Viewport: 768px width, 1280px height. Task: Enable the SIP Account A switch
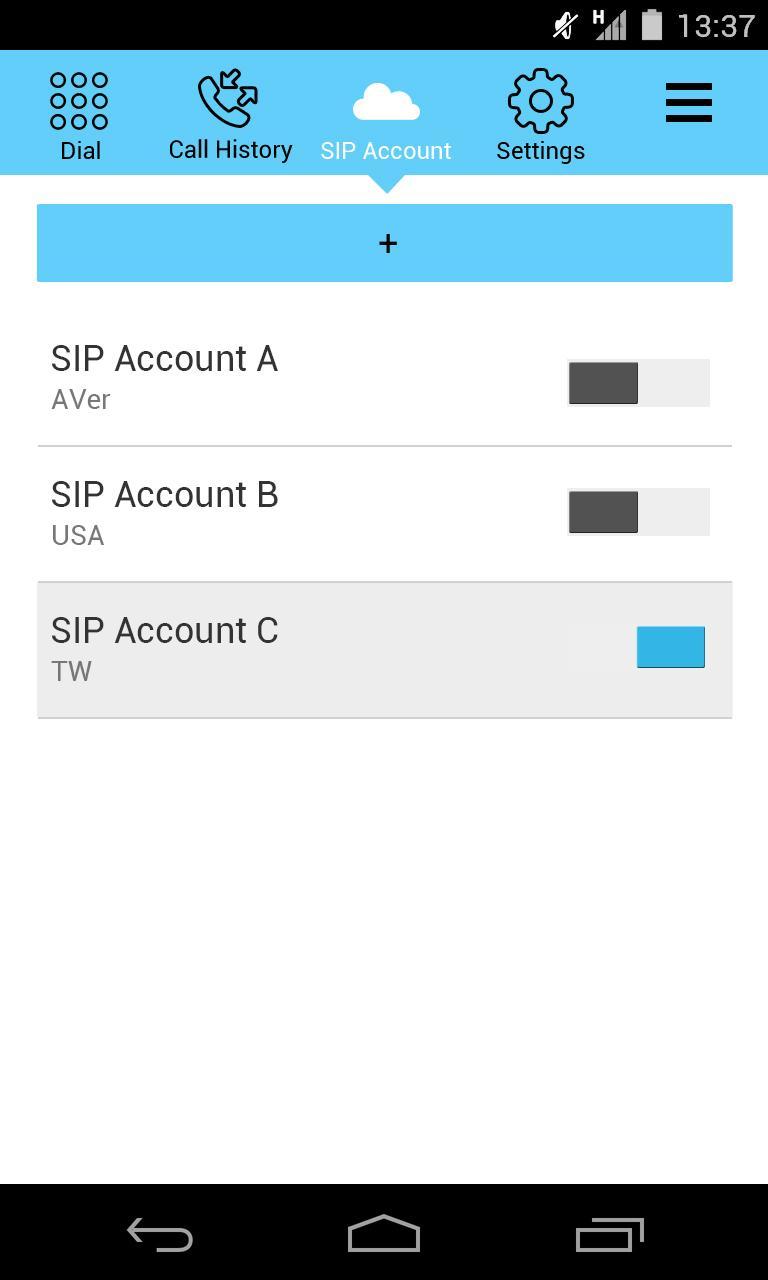tap(638, 383)
